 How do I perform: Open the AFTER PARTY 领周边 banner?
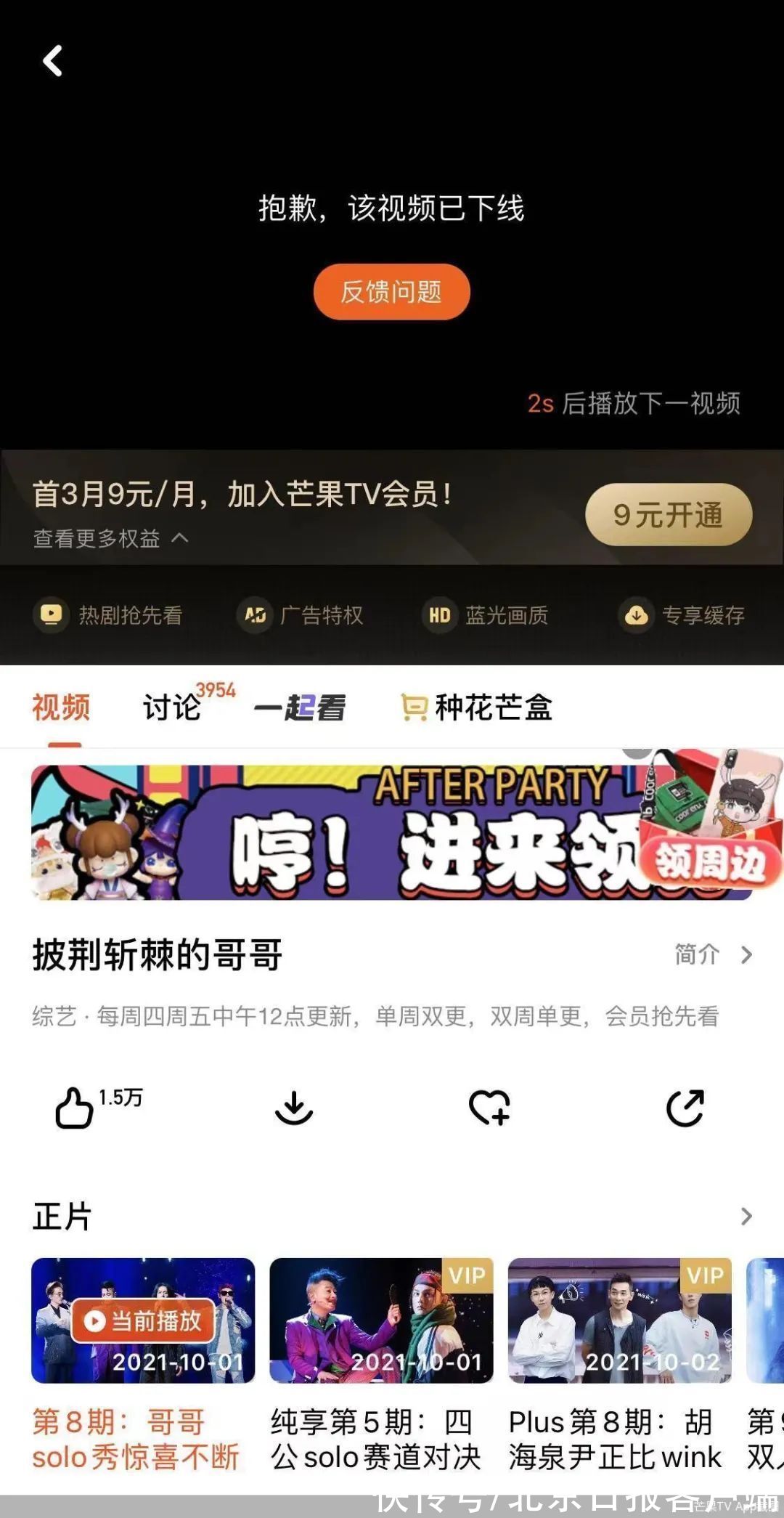392,832
